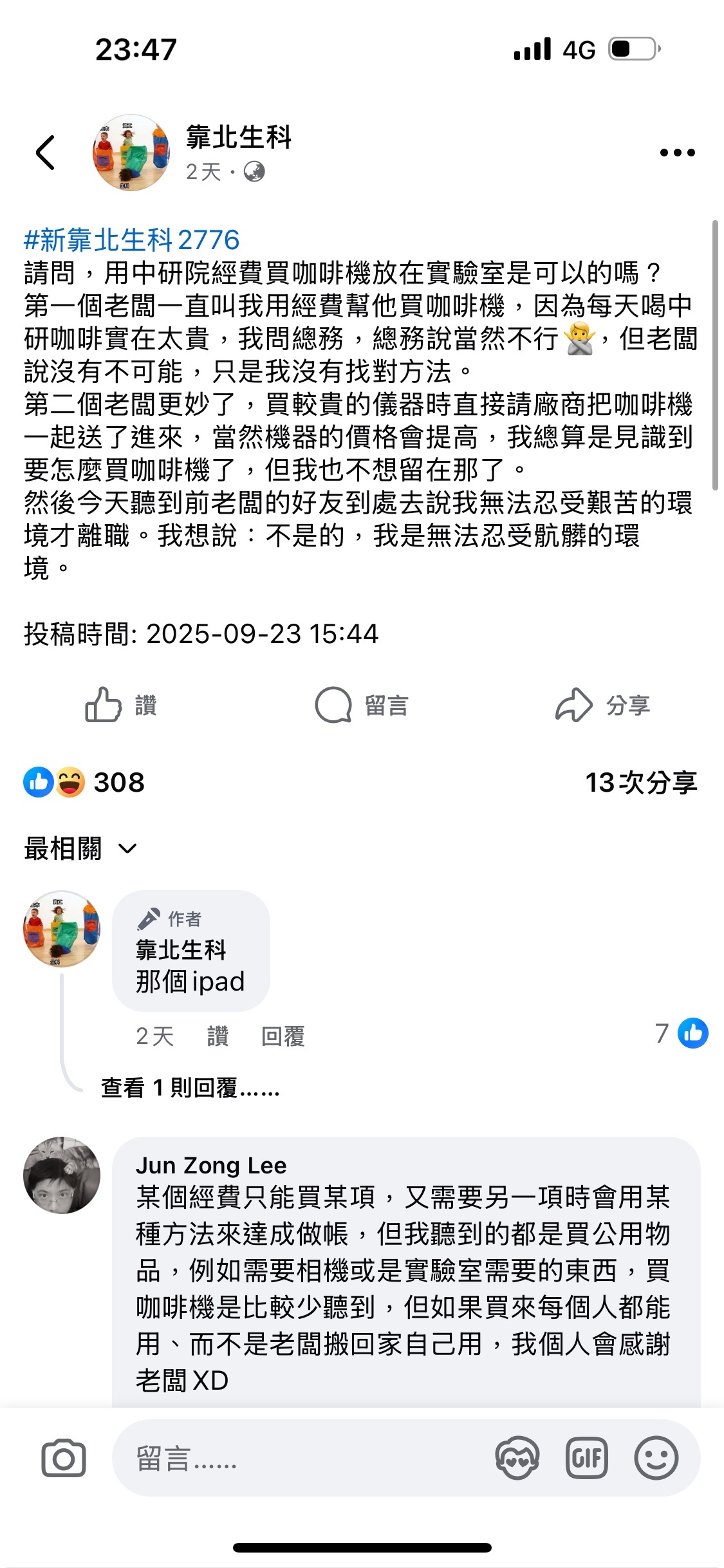This screenshot has height=1568, width=724.
Task: Like the 那個 ipad comment
Action: [x=218, y=1036]
